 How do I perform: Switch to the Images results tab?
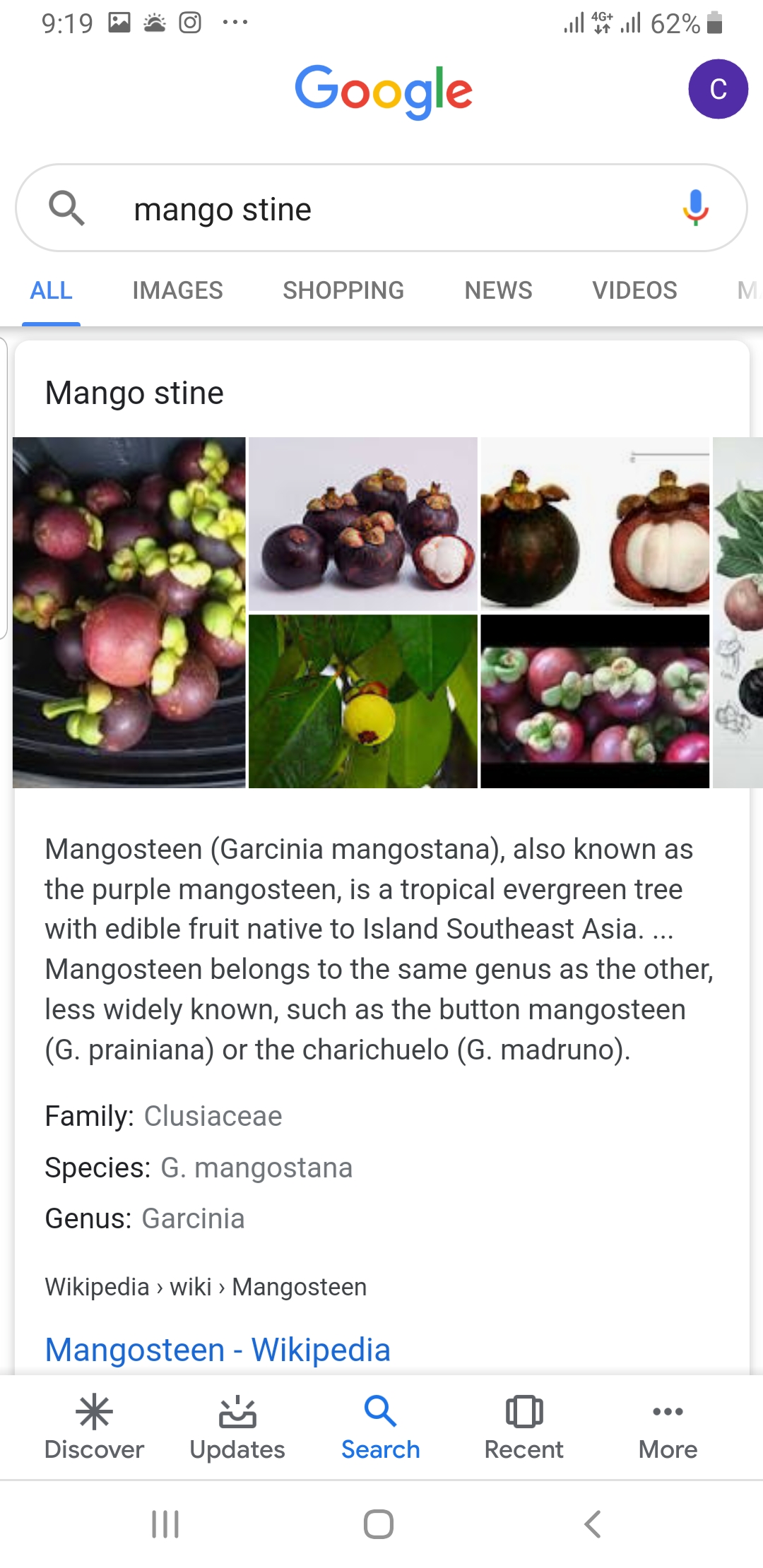177,290
